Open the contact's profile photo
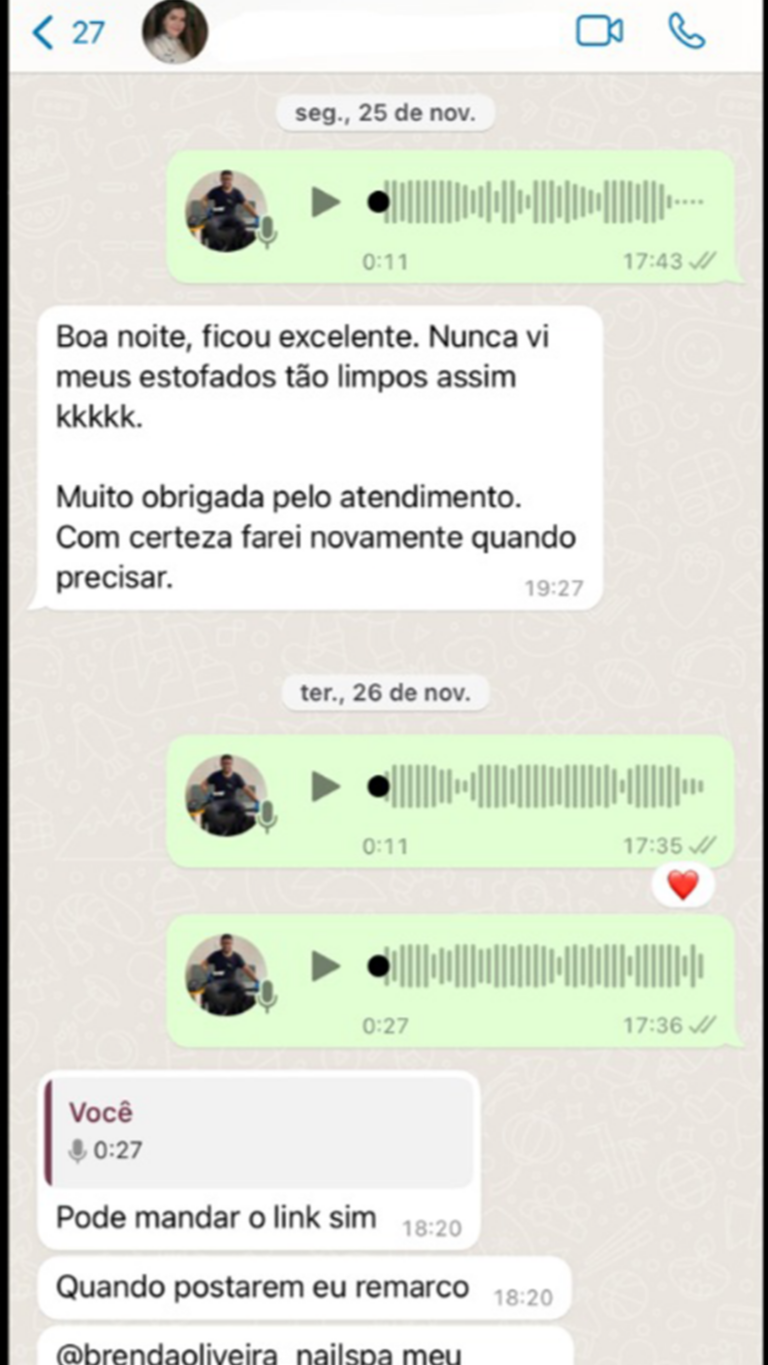 click(175, 32)
